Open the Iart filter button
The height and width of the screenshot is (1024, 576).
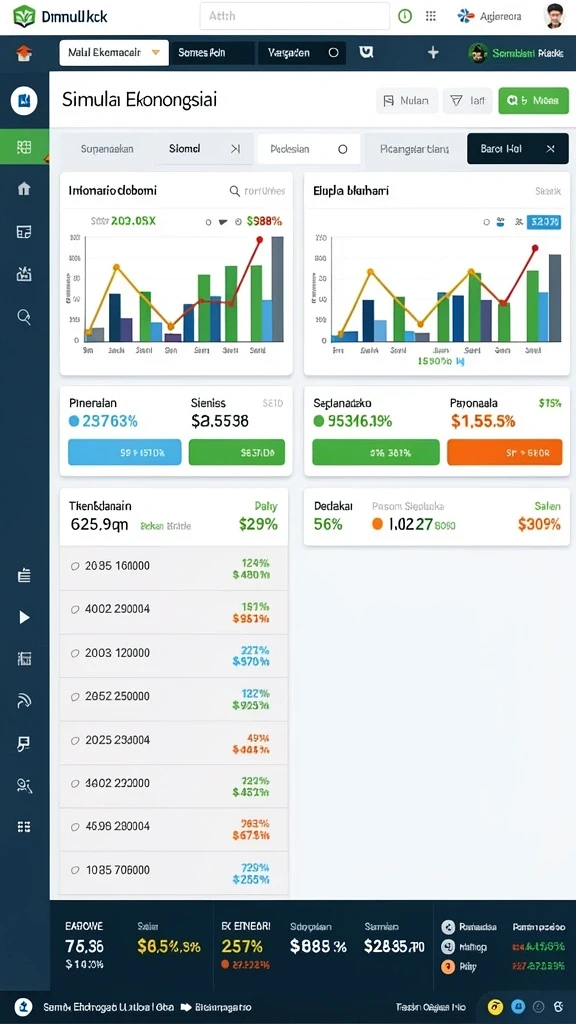tap(468, 101)
